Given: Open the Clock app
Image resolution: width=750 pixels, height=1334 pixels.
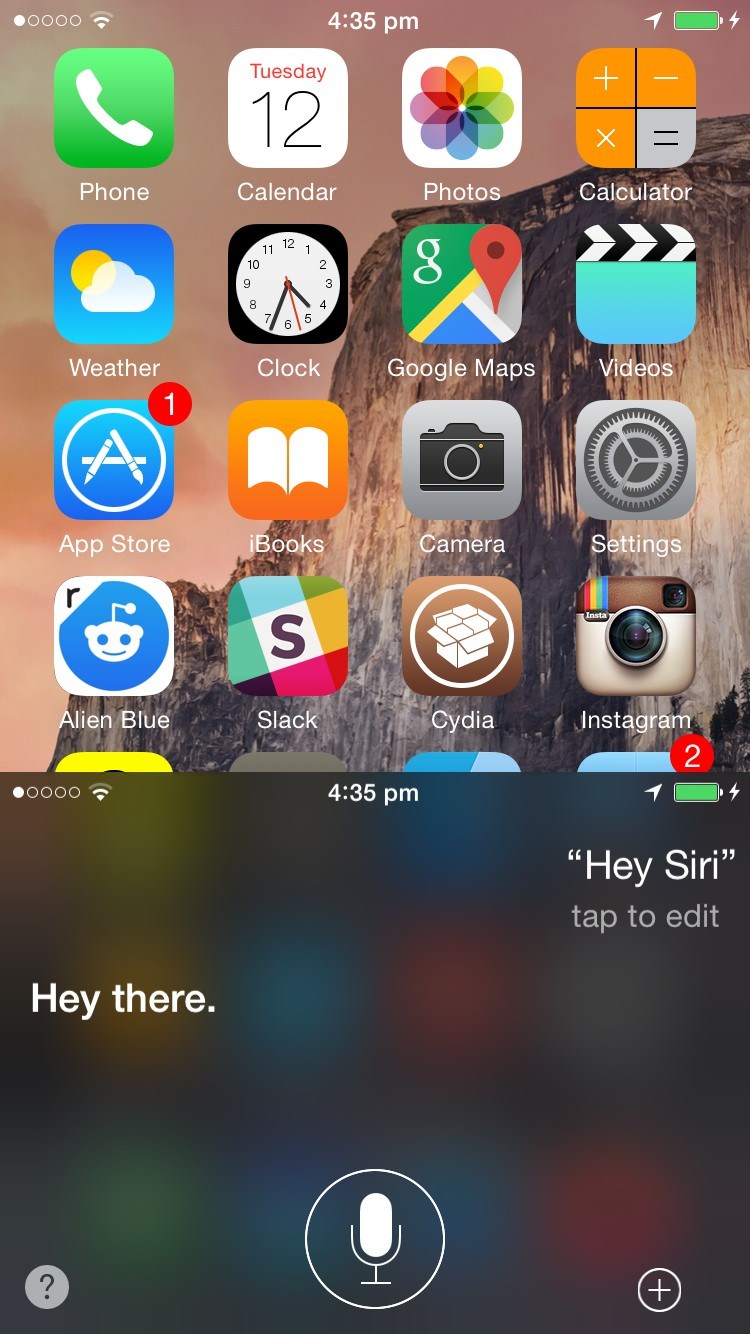Looking at the screenshot, I should tap(288, 284).
